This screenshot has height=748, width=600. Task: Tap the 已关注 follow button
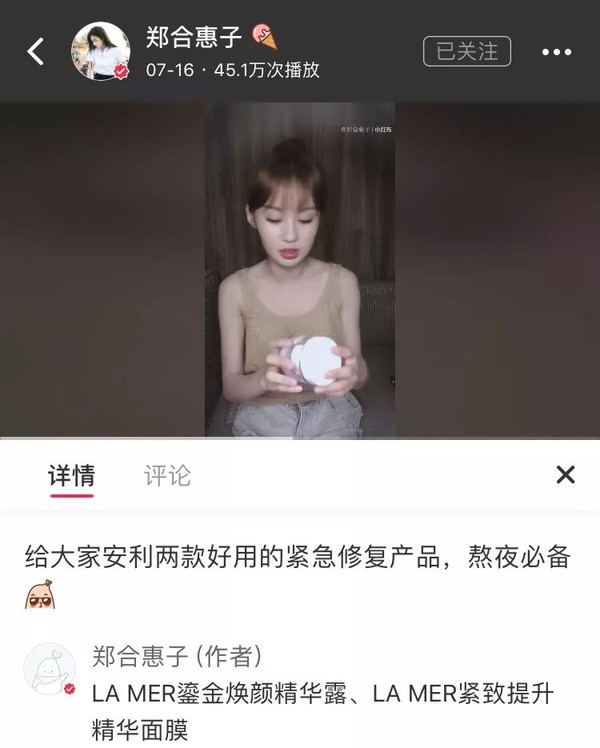(x=467, y=51)
